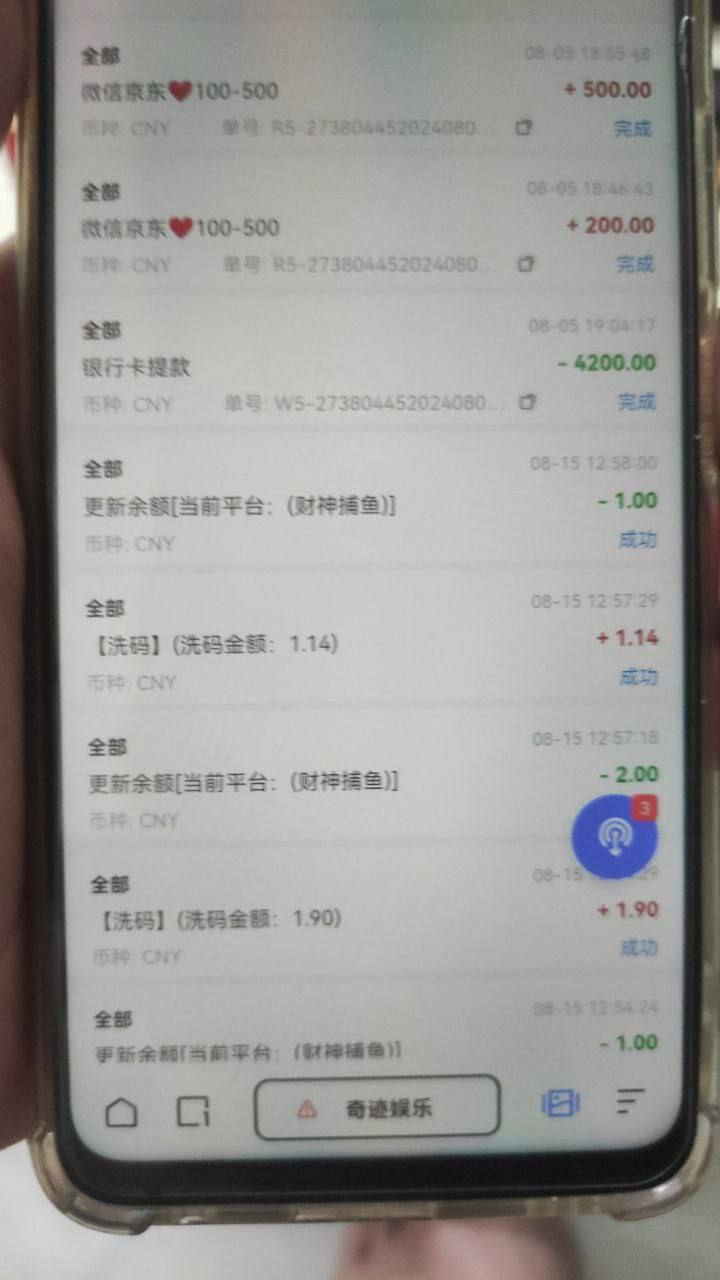The width and height of the screenshot is (720, 1280).
Task: Copy order number of the +500.00 deposit
Action: tap(524, 128)
